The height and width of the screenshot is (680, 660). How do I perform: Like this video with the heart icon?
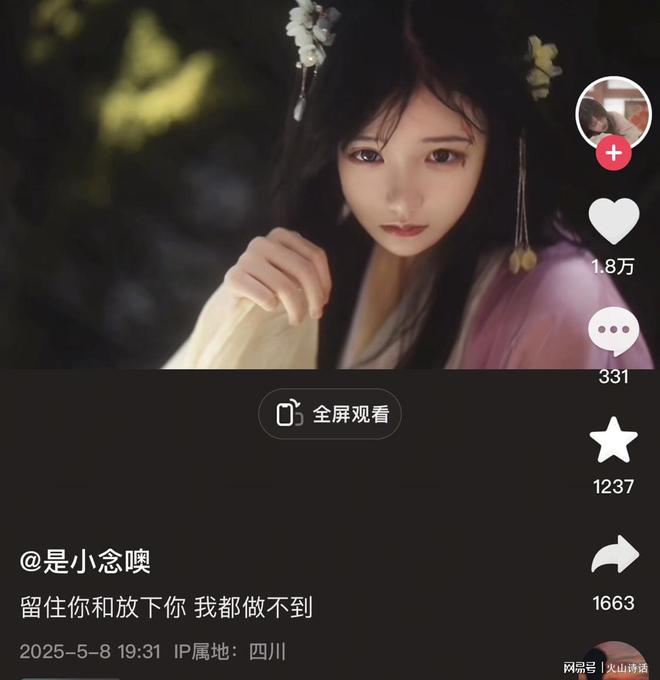[x=613, y=222]
